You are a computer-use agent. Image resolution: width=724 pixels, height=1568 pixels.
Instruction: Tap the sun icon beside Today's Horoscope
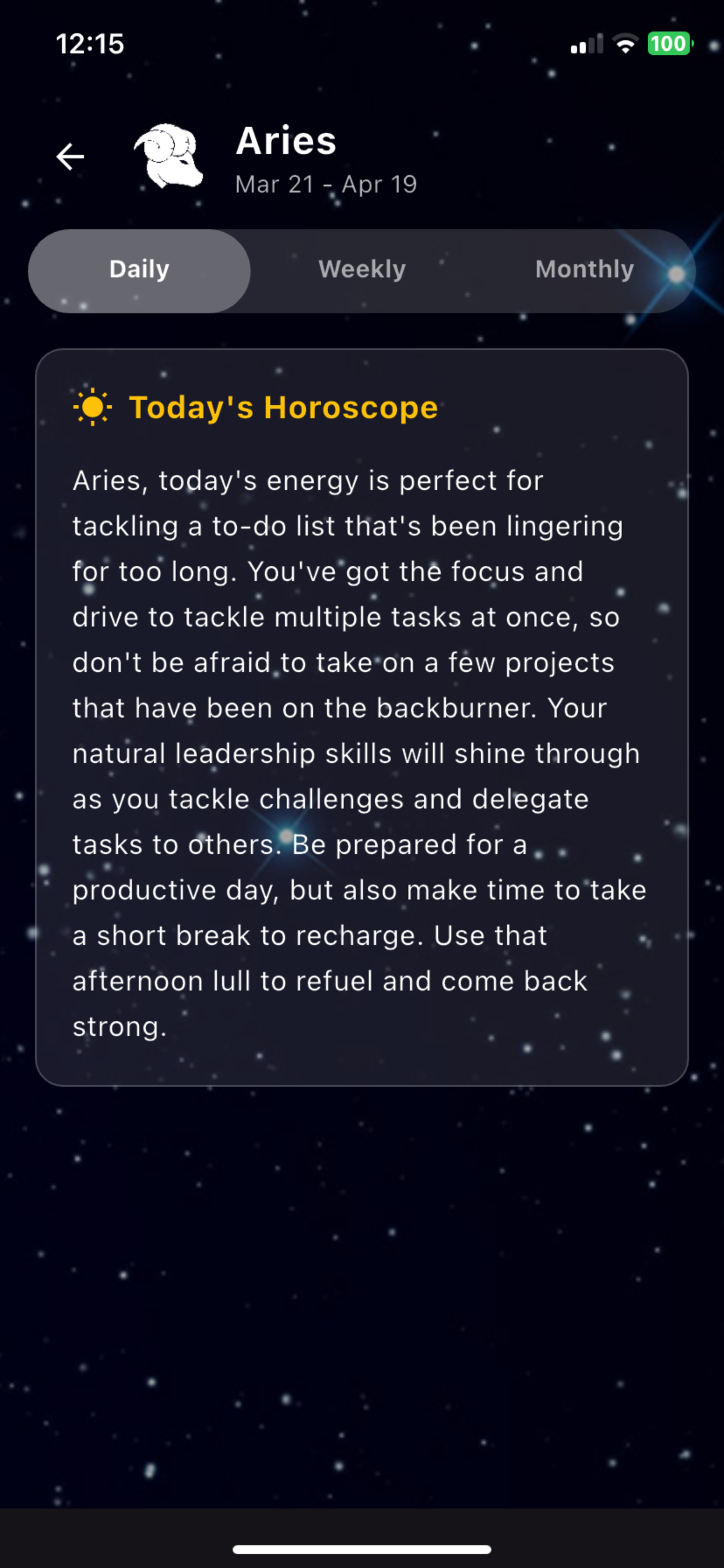[x=92, y=407]
